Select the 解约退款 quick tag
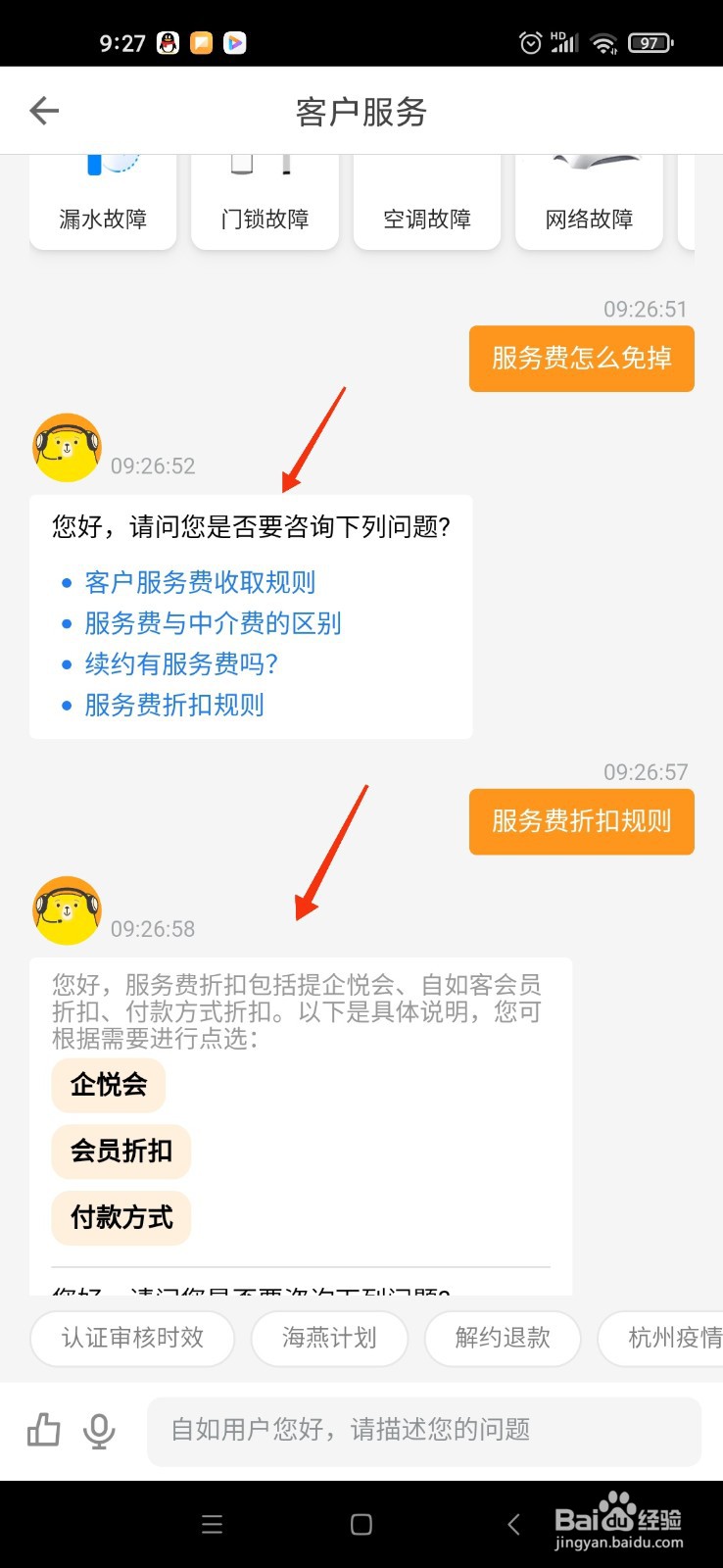 click(x=502, y=1338)
